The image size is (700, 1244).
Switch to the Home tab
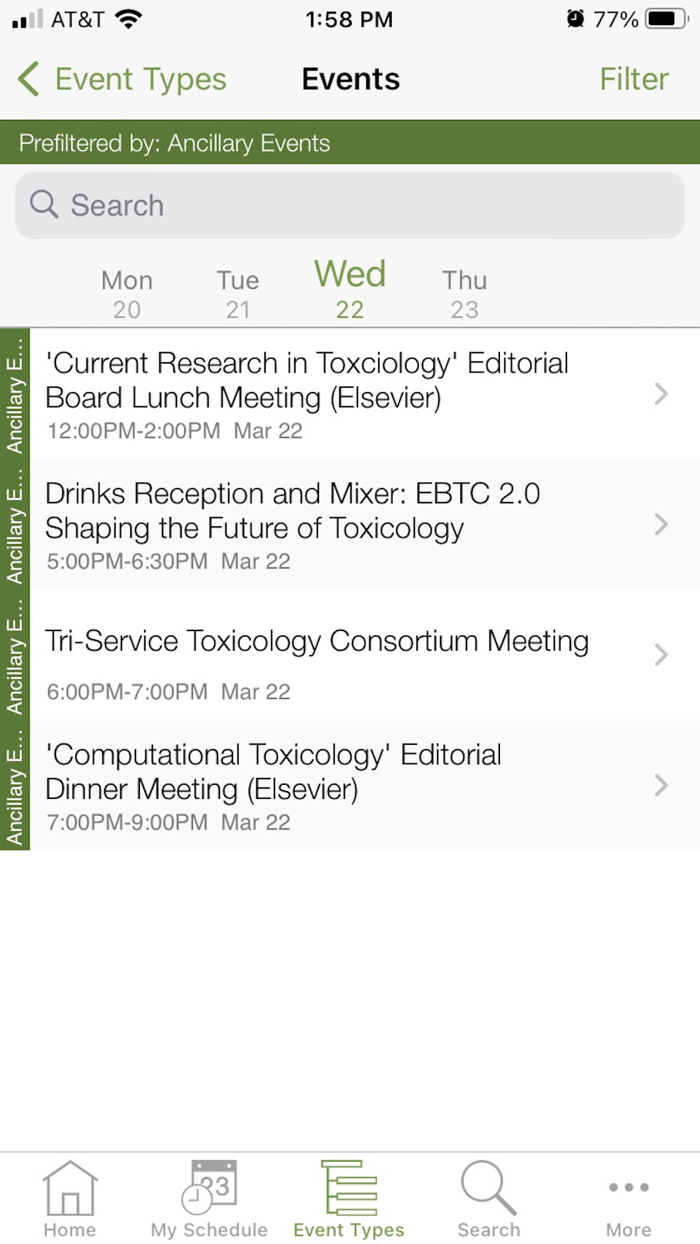[70, 1200]
